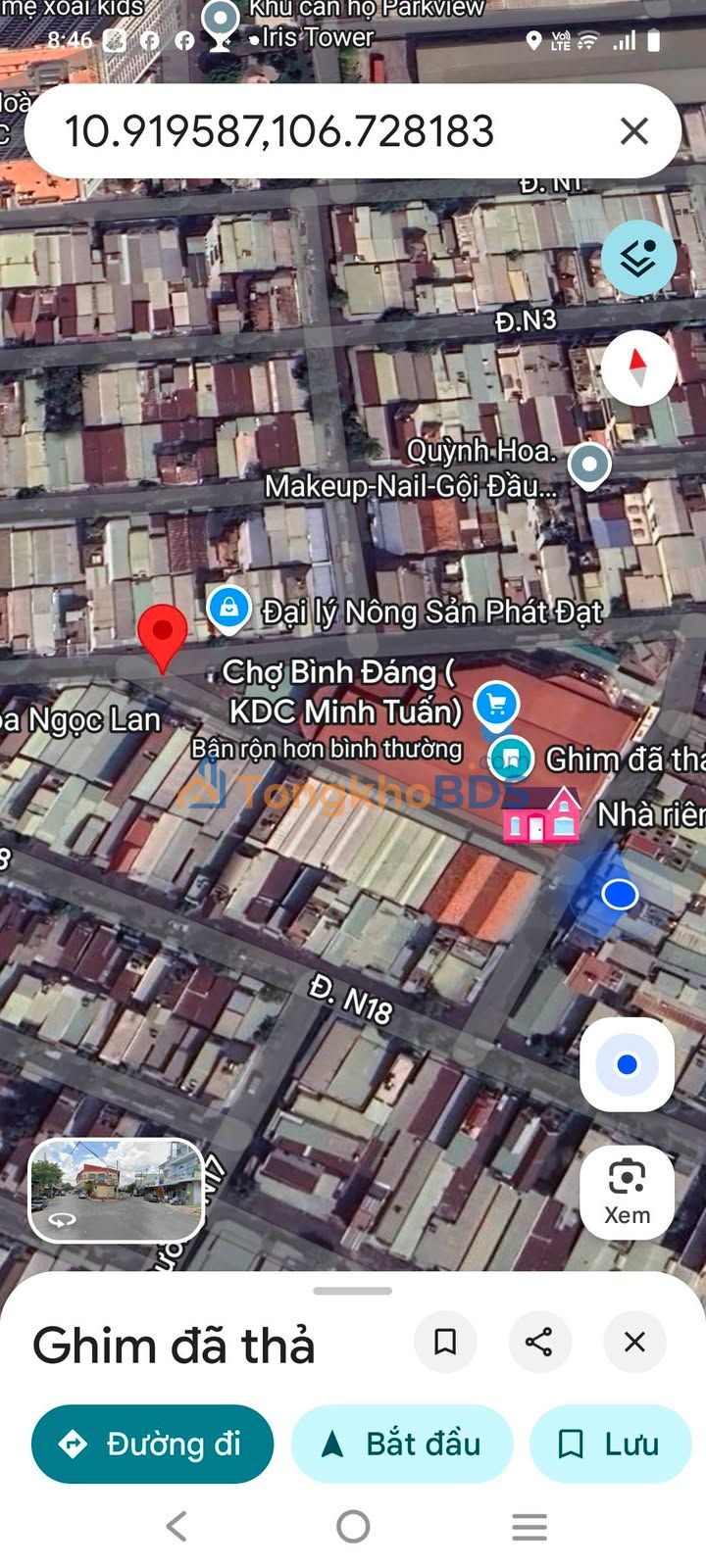This screenshot has height=1568, width=706.
Task: Open Quỳnh Hoa Makeup-Nail place marker
Action: point(589,466)
